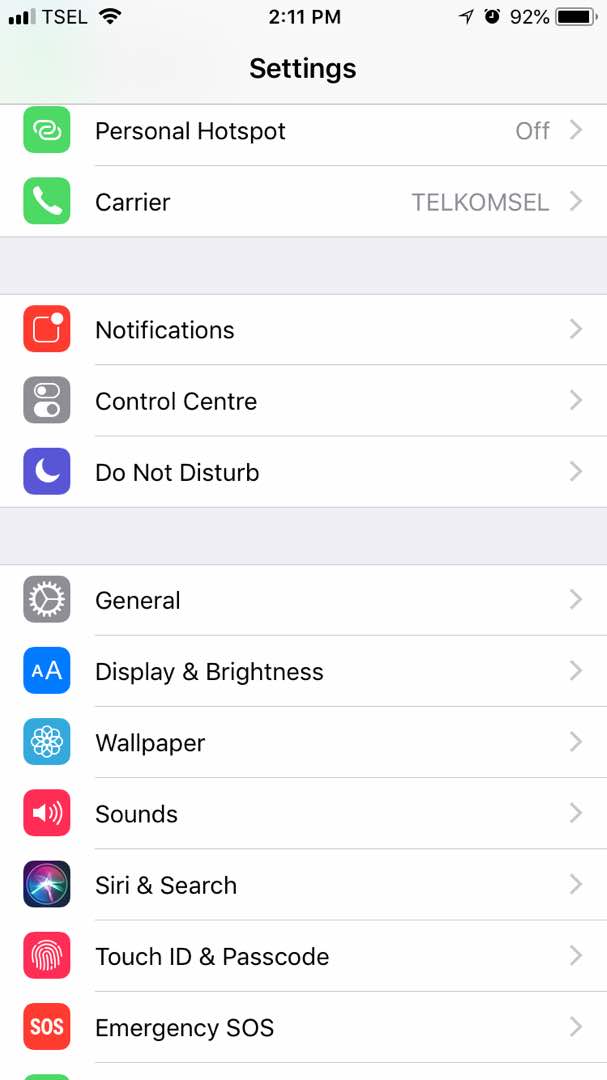Open Sounds settings

(x=303, y=813)
